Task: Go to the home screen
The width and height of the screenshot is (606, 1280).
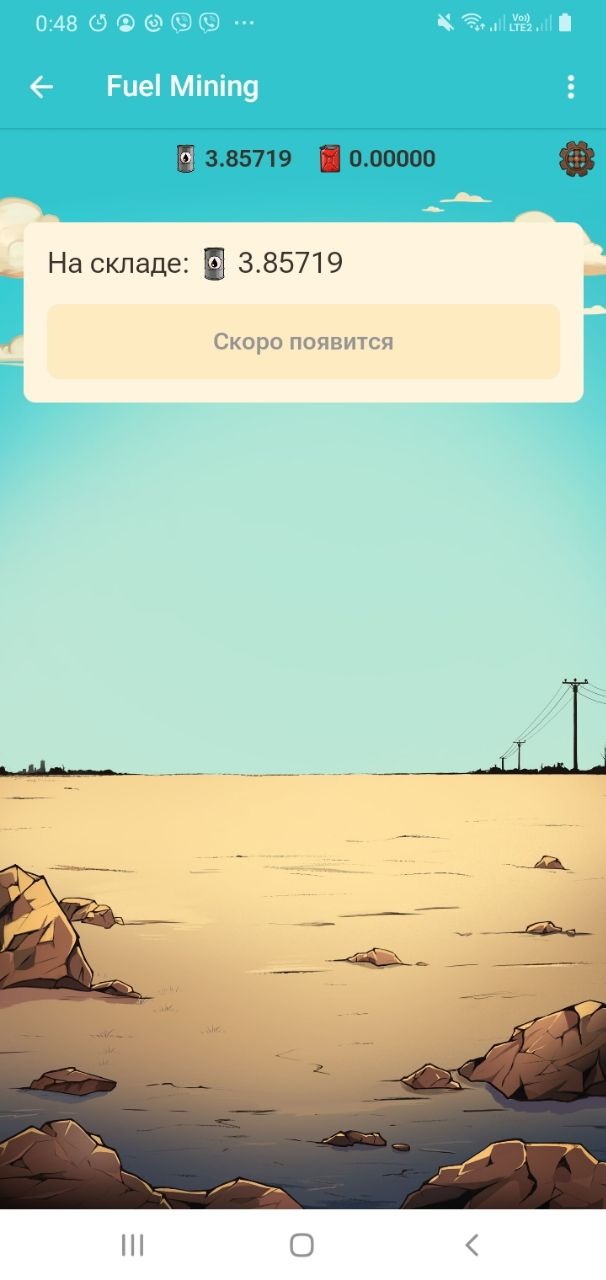Action: pos(302,1244)
